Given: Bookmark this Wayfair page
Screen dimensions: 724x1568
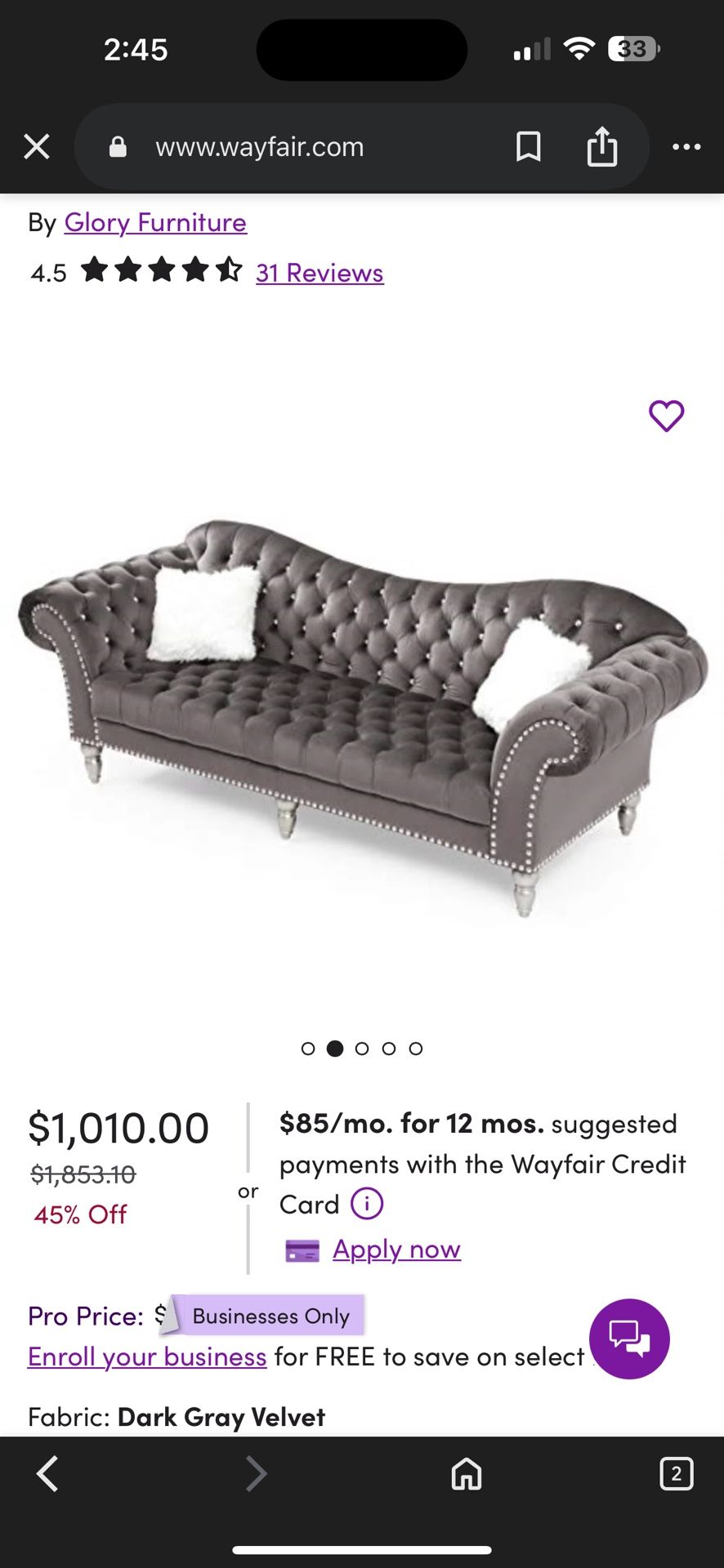Looking at the screenshot, I should [529, 147].
